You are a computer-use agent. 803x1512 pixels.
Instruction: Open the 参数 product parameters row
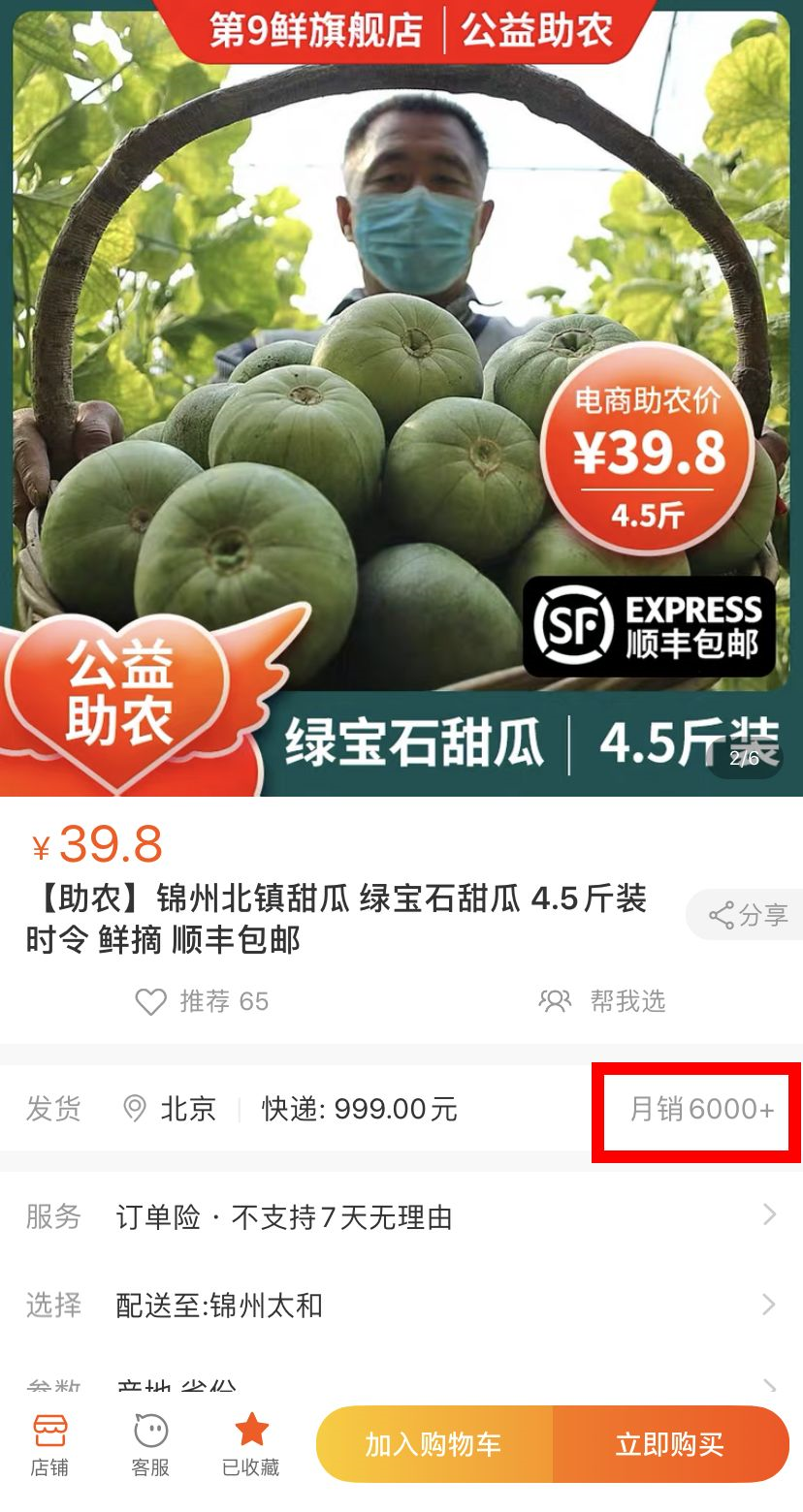click(401, 1388)
